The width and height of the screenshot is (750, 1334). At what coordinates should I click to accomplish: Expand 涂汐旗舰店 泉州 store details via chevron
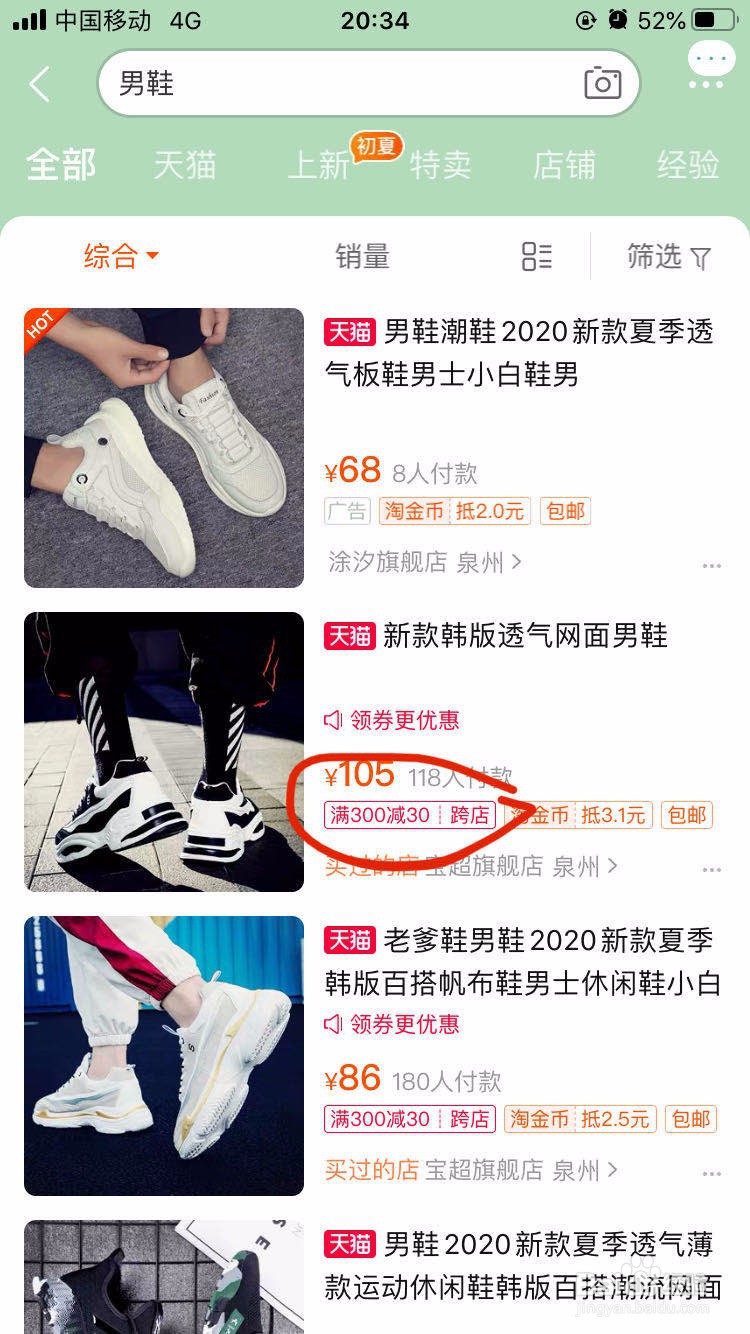coord(517,563)
